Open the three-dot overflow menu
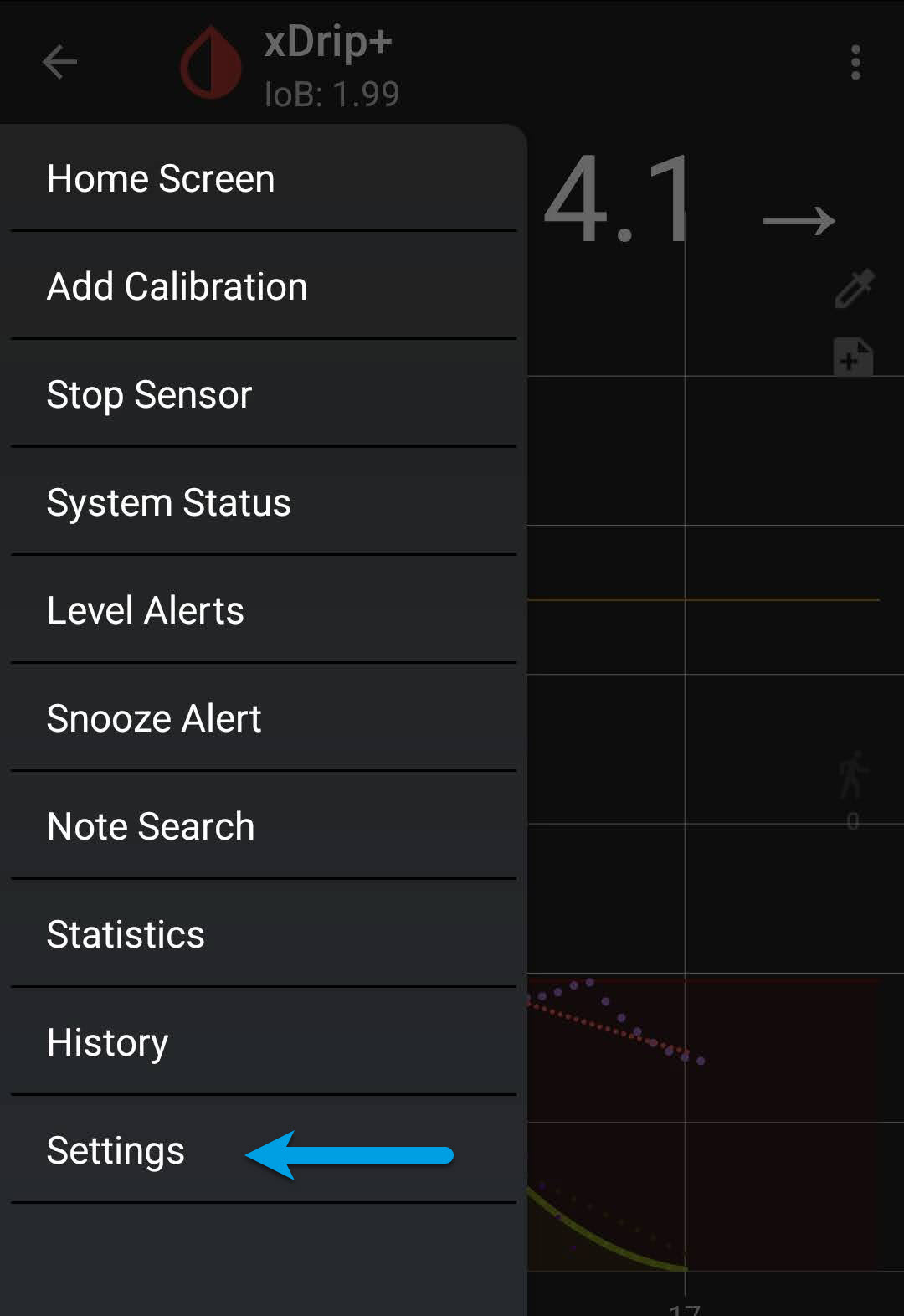 tap(855, 61)
